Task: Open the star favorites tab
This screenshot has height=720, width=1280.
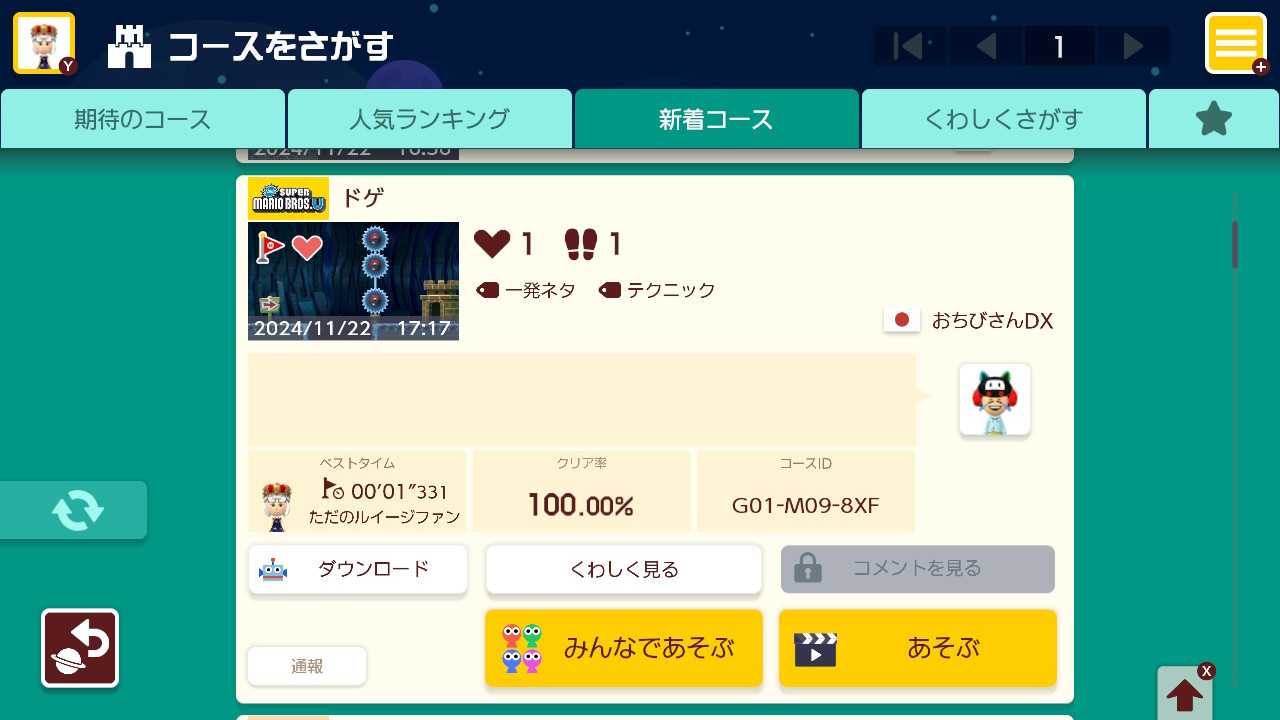Action: 1213,120
